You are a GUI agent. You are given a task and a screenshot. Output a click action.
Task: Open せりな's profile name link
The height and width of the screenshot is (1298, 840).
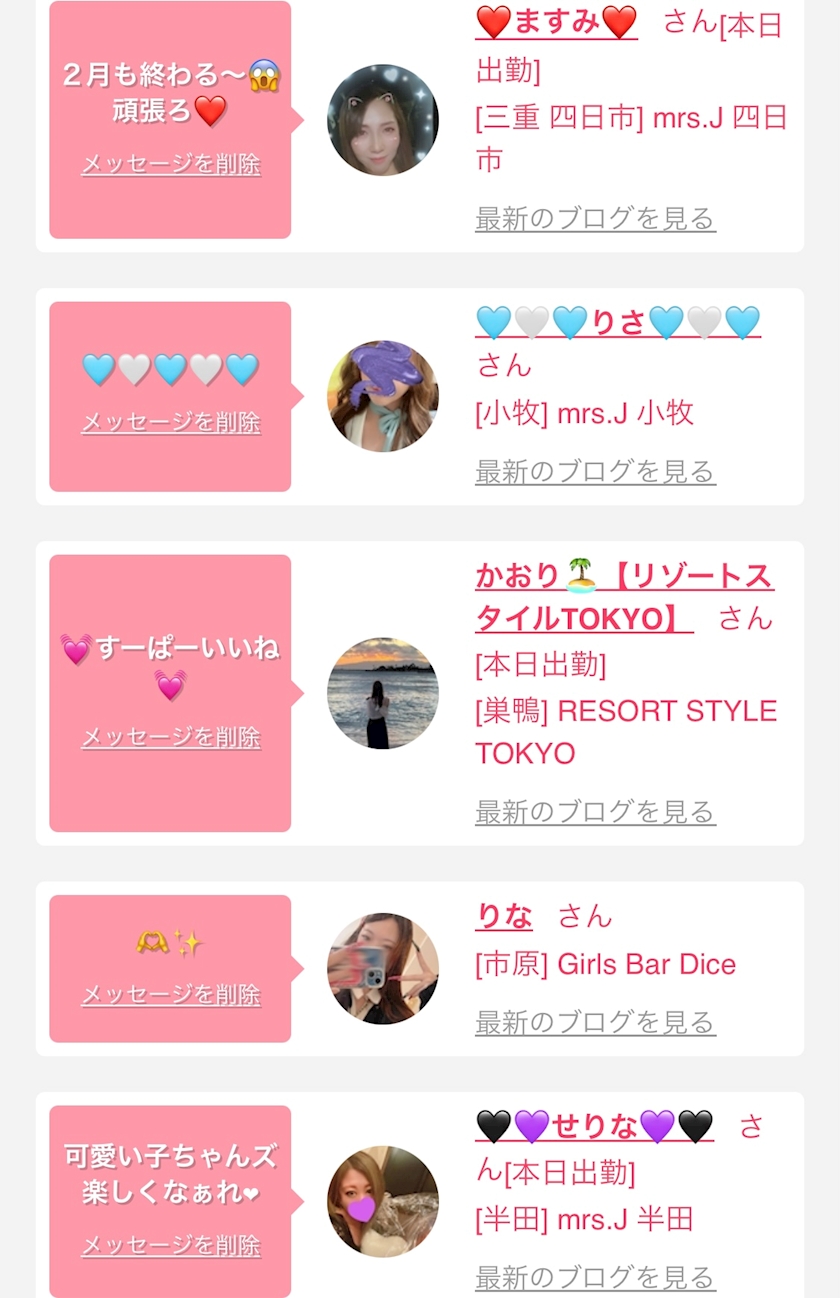pyautogui.click(x=595, y=1126)
